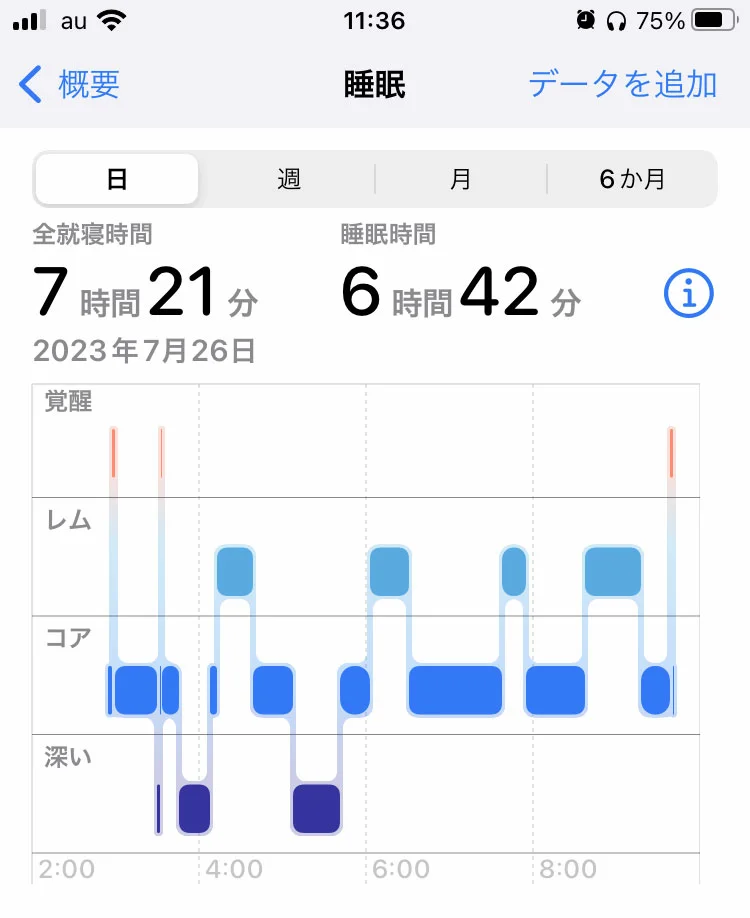Switch to the 月 view
Viewport: 750px width, 918px height.
tap(461, 180)
